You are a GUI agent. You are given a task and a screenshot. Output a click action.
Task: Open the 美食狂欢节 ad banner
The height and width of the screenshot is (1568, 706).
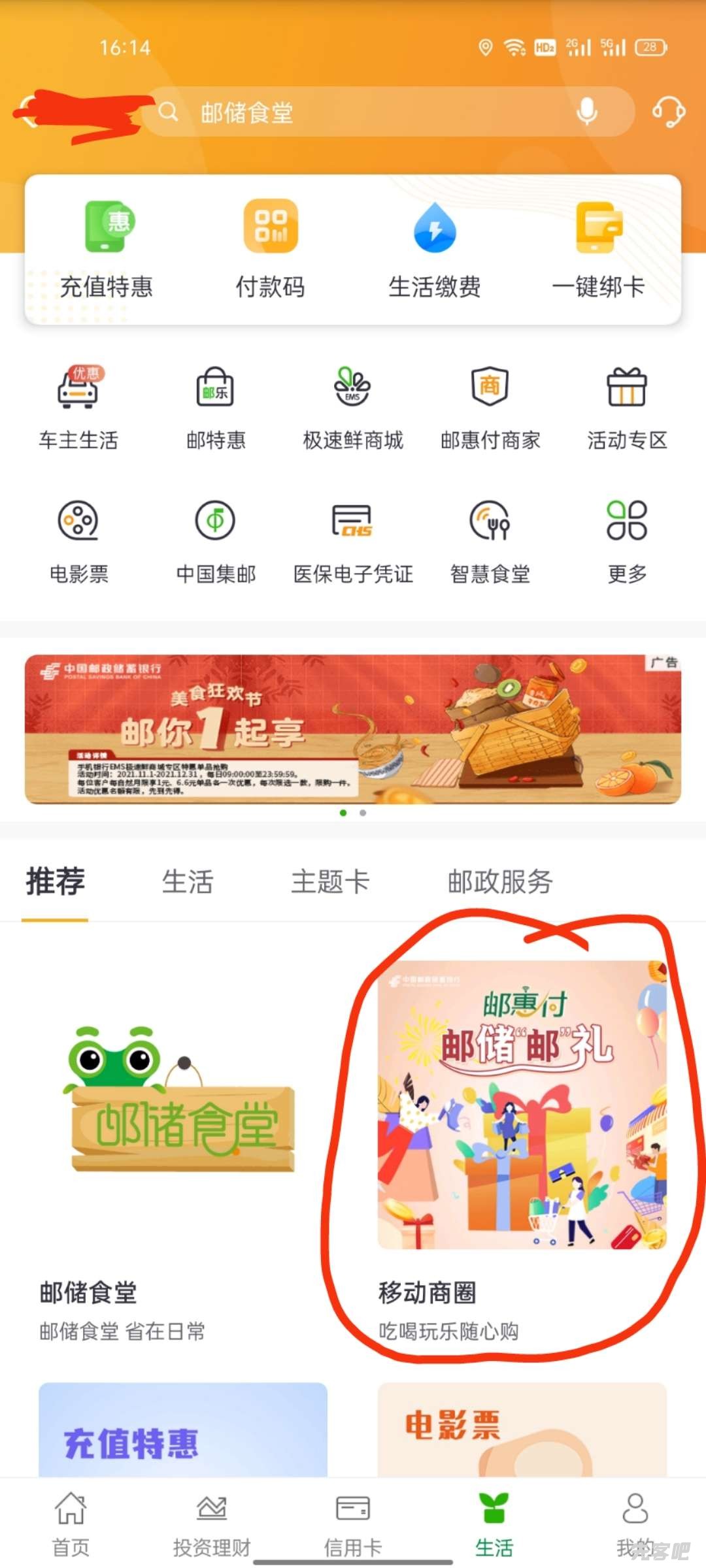pyautogui.click(x=353, y=729)
